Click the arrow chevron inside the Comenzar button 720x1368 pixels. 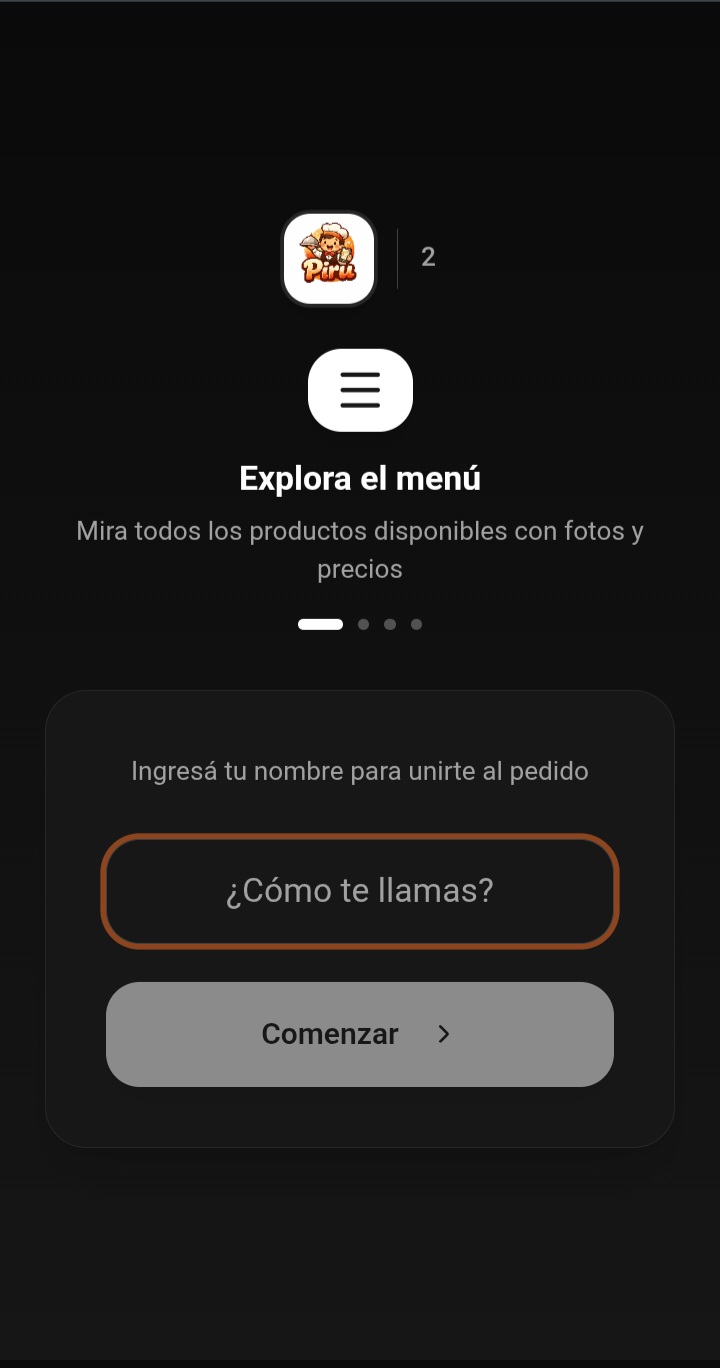pos(445,1034)
